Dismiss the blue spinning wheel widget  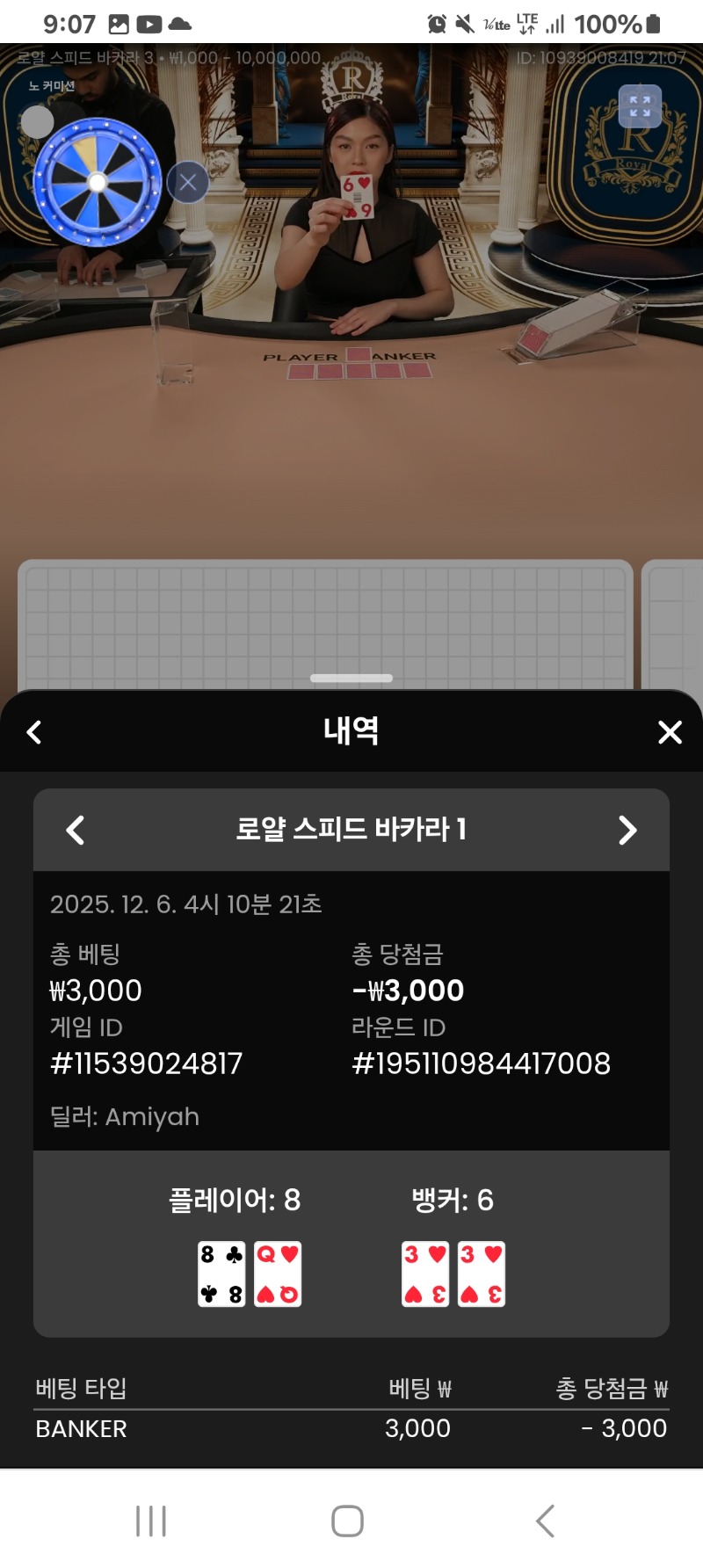(188, 183)
